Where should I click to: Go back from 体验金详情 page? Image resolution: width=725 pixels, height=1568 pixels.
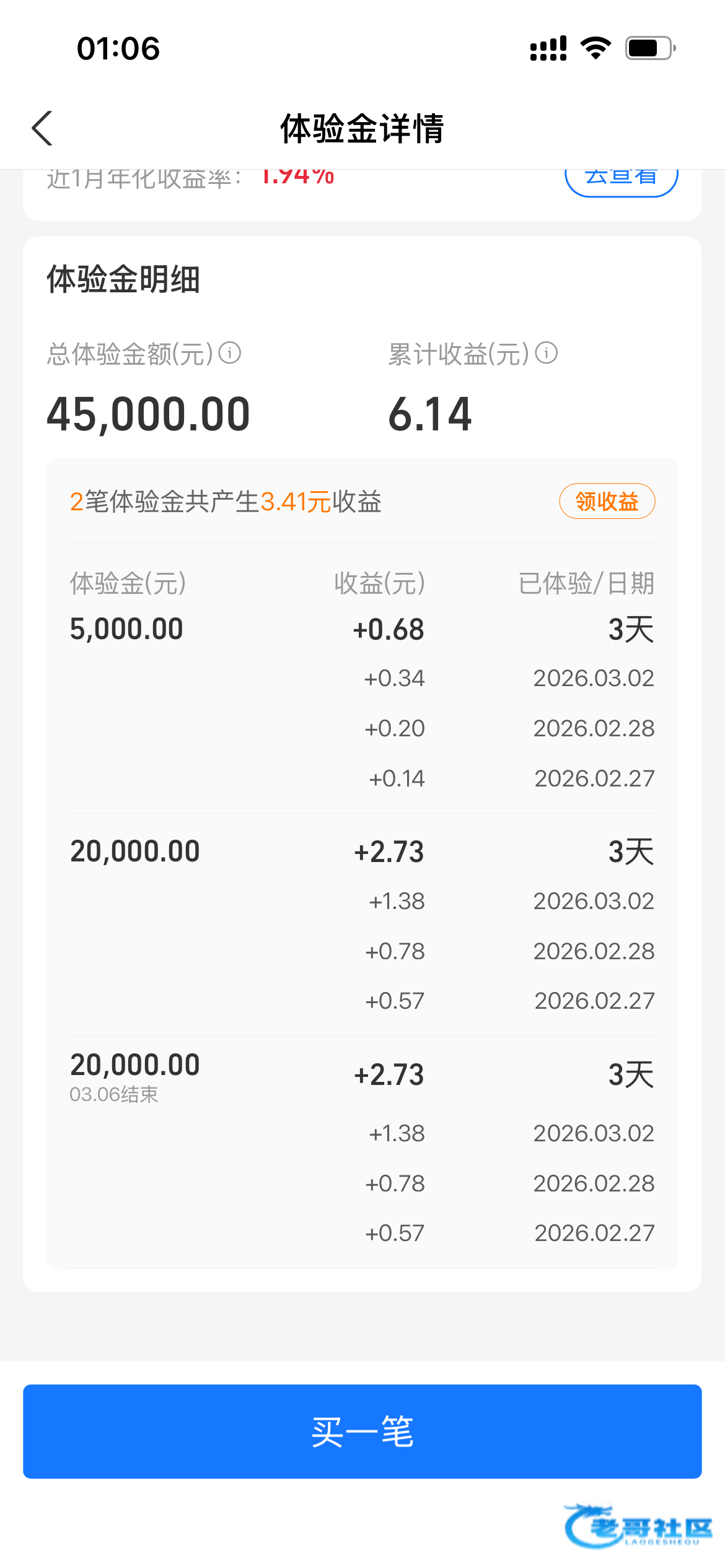(42, 128)
